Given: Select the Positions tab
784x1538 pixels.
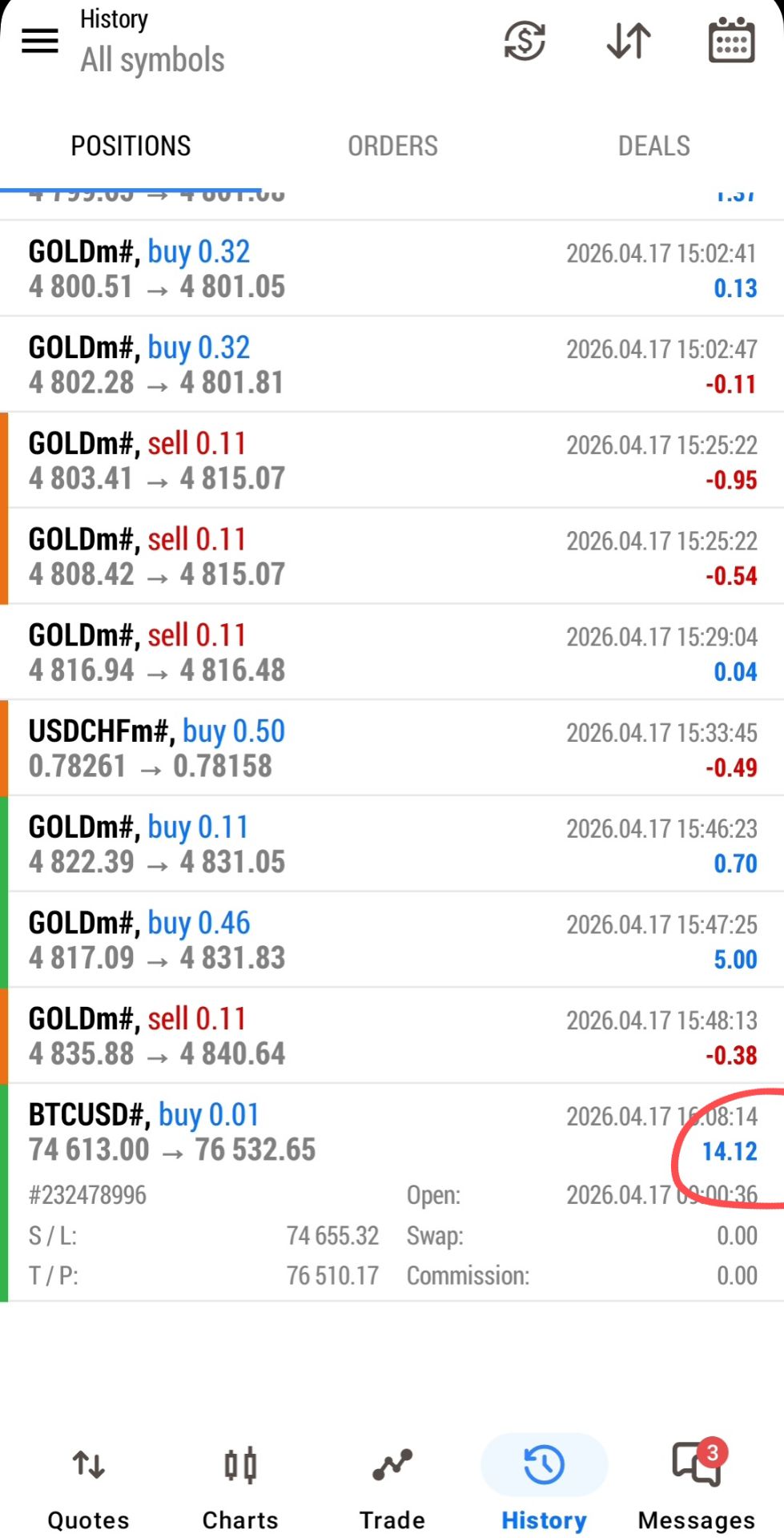Looking at the screenshot, I should 131,146.
